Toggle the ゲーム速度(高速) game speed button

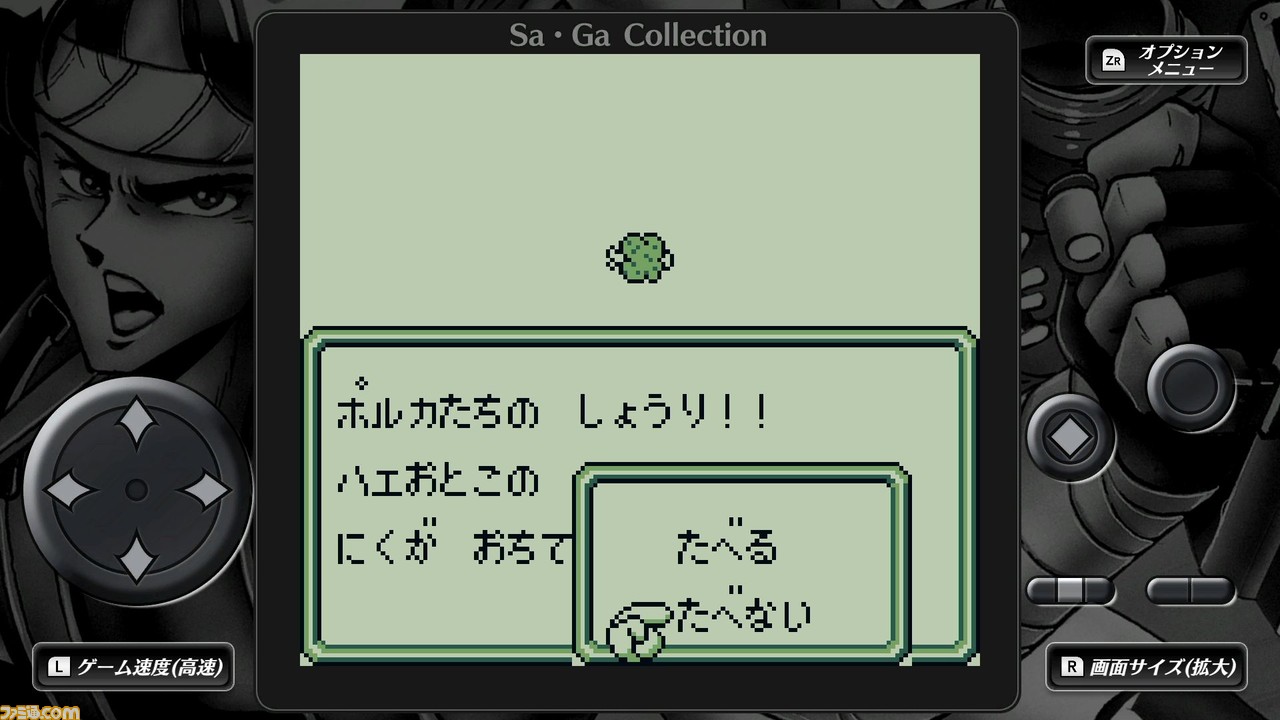[134, 666]
